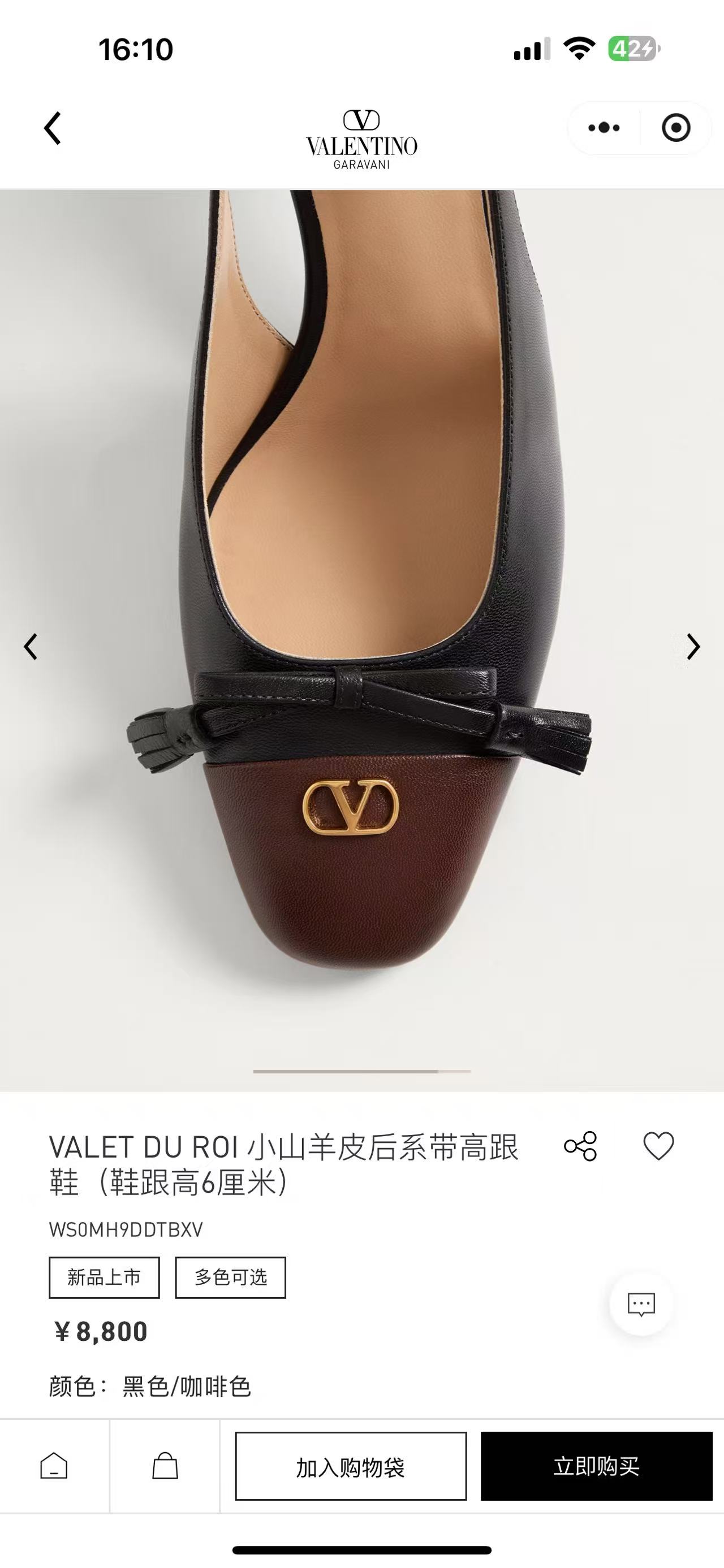Viewport: 724px width, 1568px height.
Task: Open the mini program more options menu
Action: tap(604, 128)
